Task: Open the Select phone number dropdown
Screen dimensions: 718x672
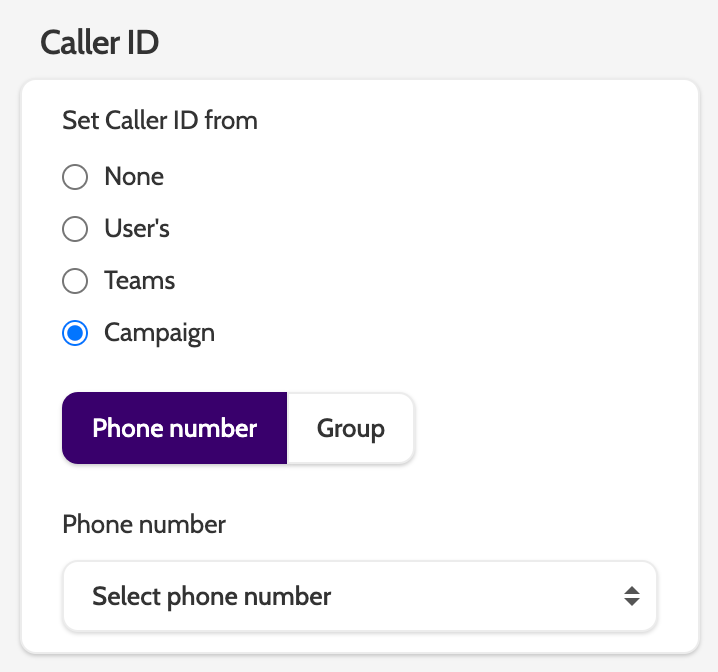Action: [359, 597]
